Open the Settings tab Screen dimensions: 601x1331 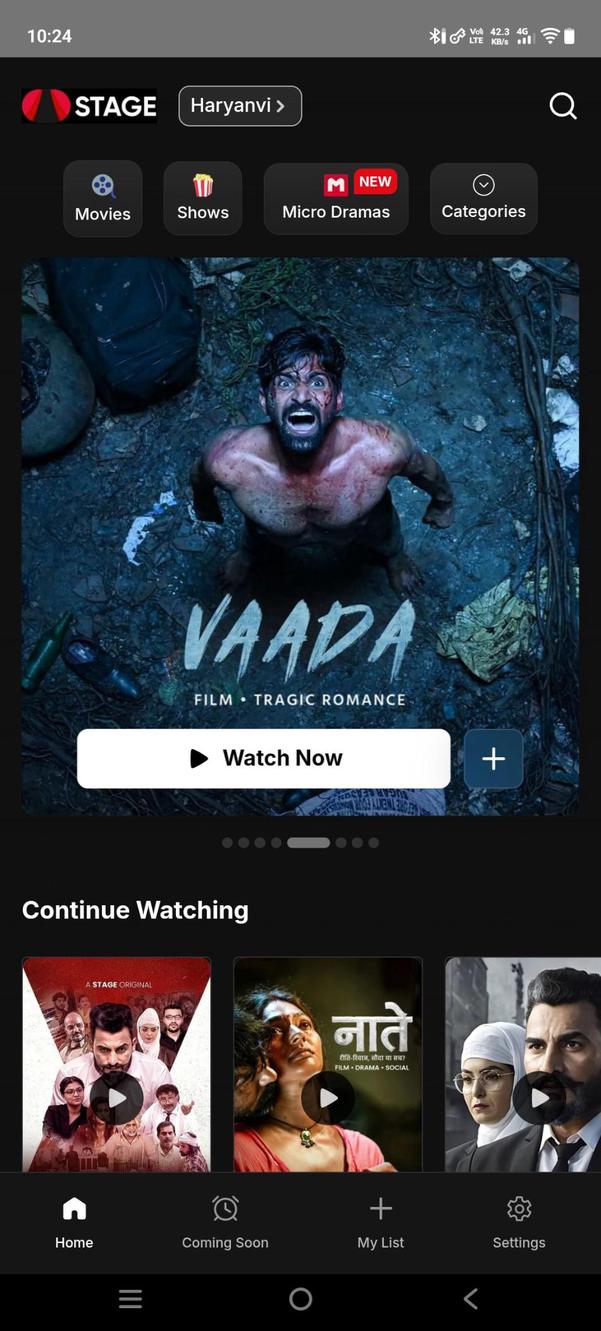point(518,1222)
